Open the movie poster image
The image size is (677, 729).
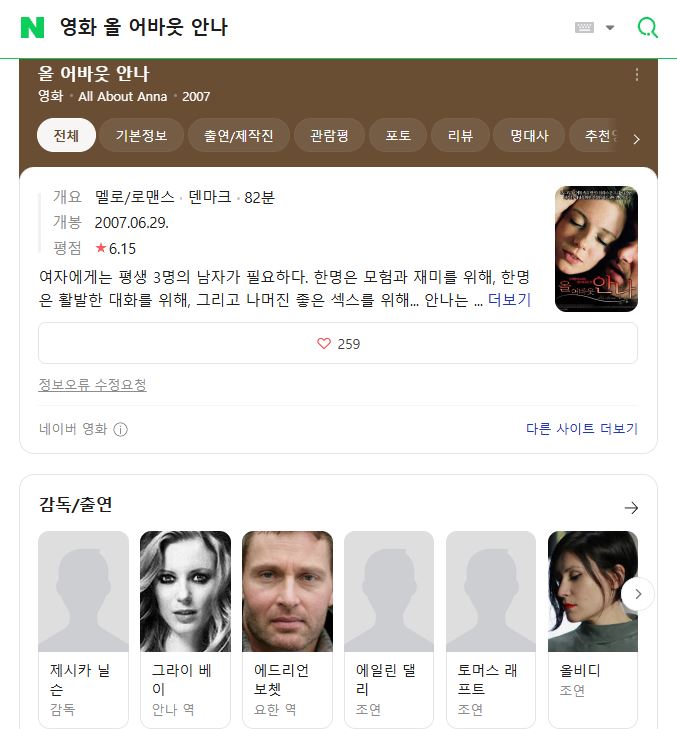(x=596, y=249)
